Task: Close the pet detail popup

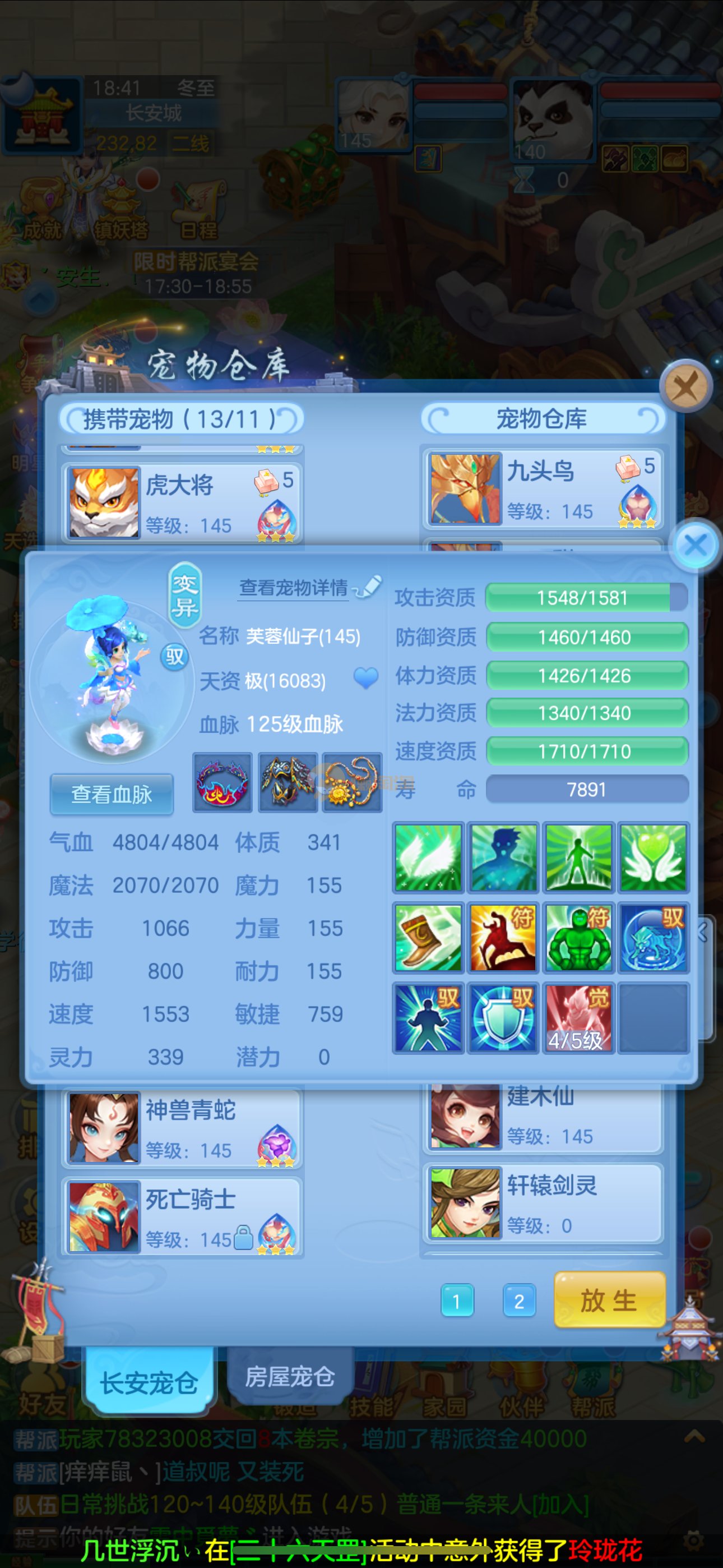Action: (695, 545)
